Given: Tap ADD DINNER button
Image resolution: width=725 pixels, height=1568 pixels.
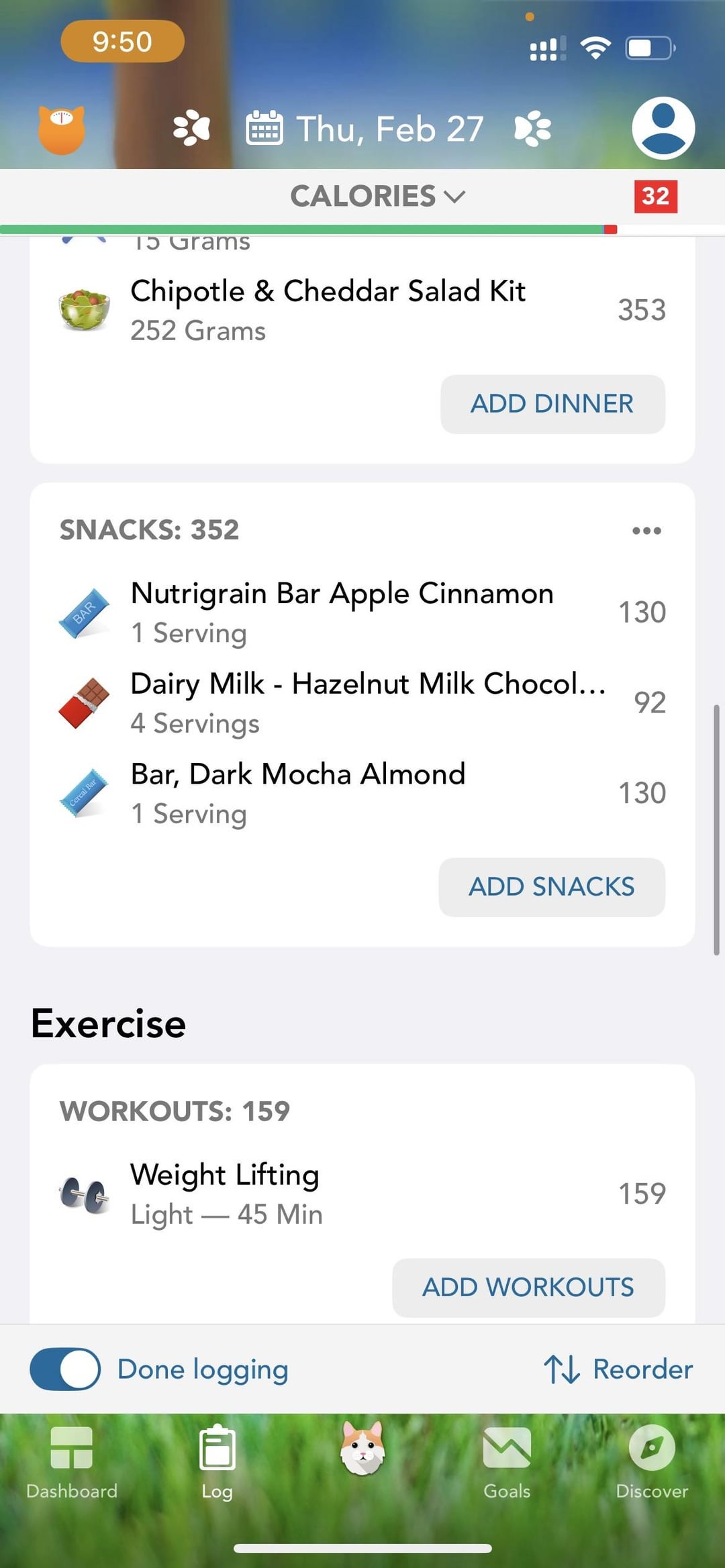Looking at the screenshot, I should (552, 404).
